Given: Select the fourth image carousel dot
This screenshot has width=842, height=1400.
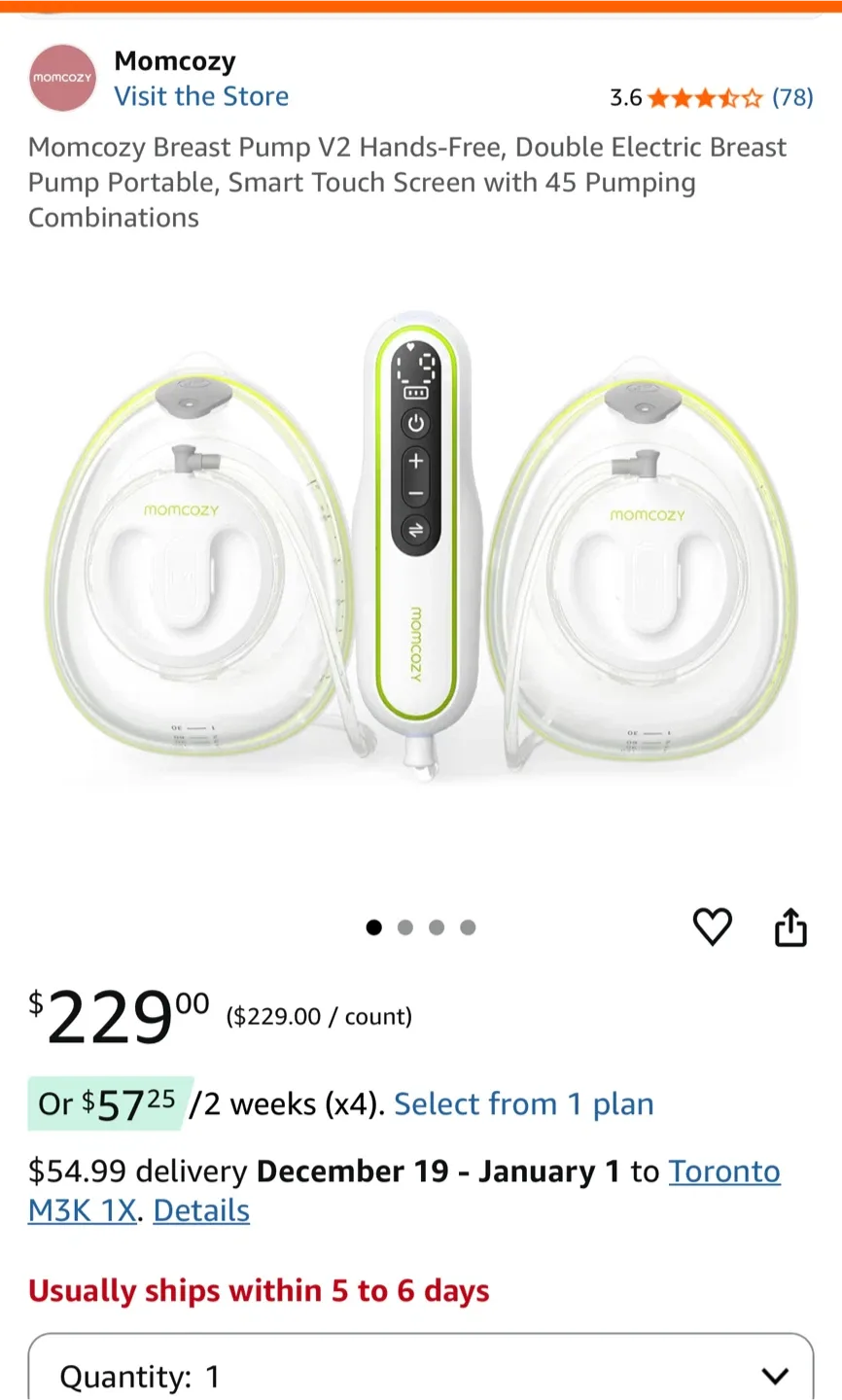Looking at the screenshot, I should [468, 927].
